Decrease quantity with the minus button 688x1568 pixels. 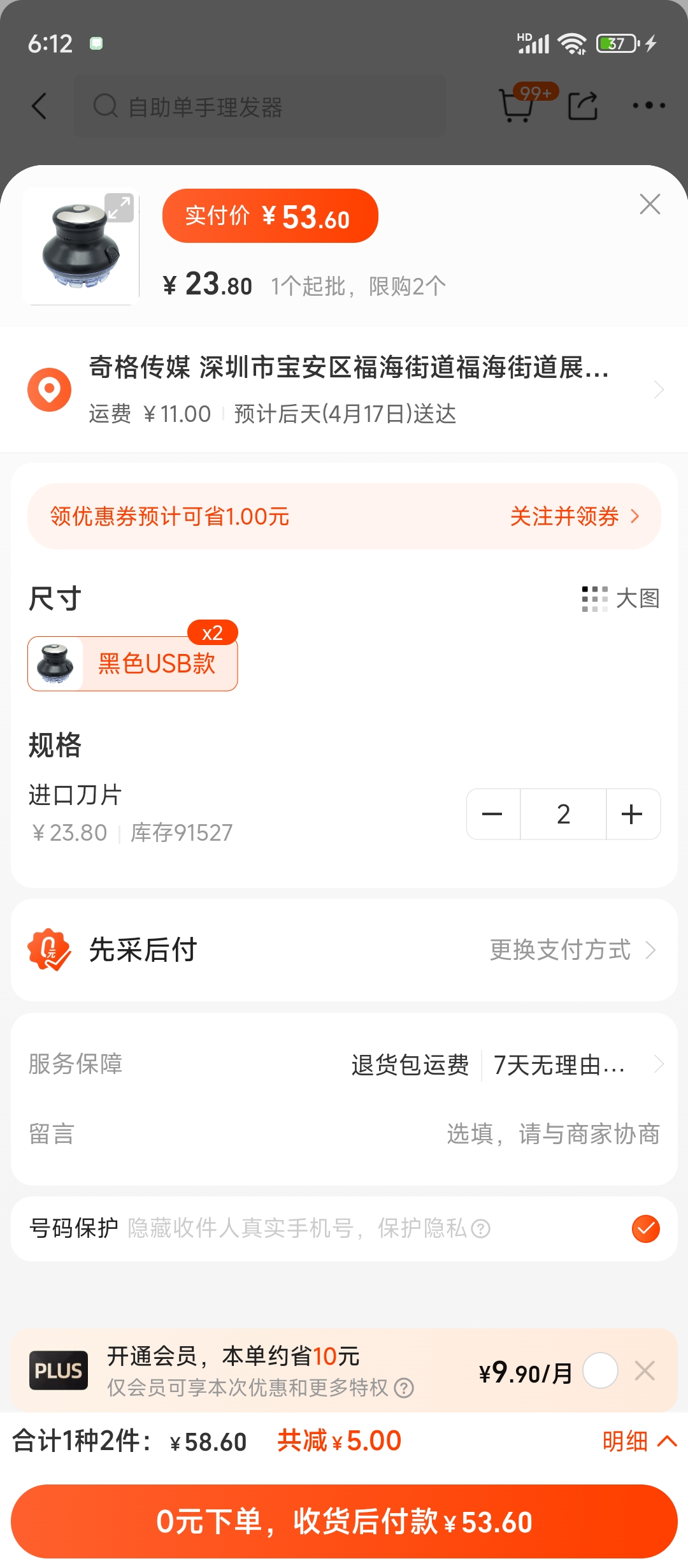point(492,814)
